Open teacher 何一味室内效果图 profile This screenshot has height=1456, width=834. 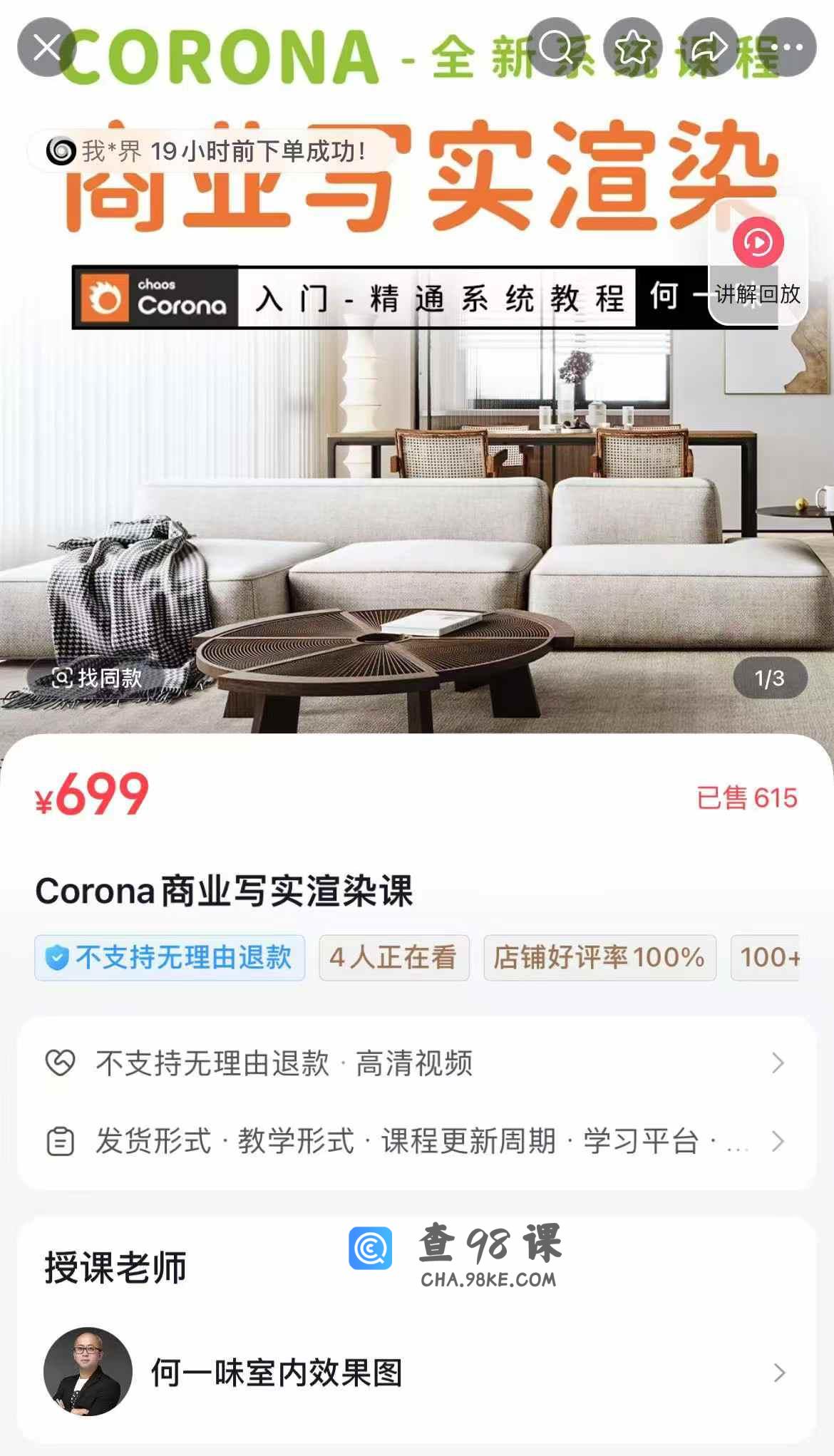[x=416, y=1372]
